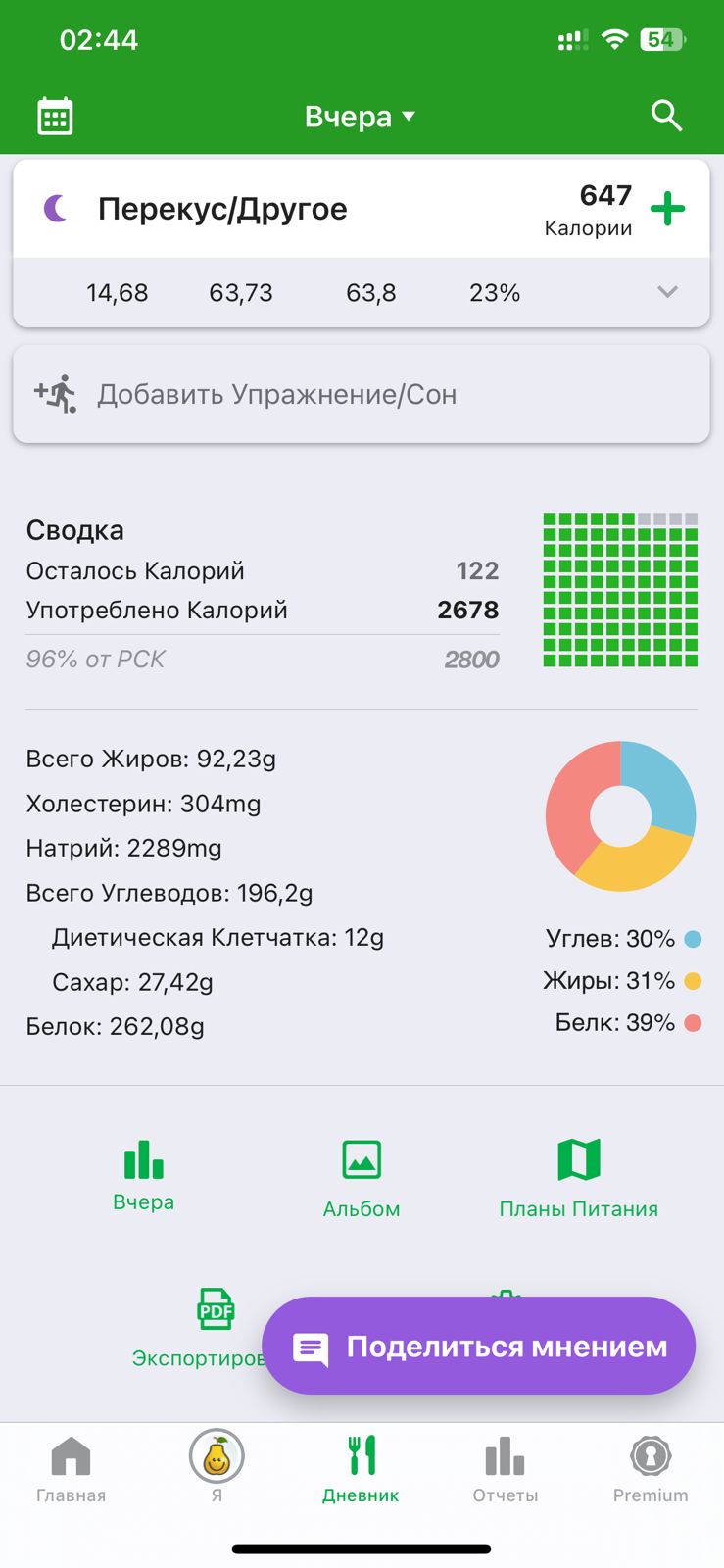This screenshot has height=1568, width=724.
Task: Tap the search icon in the header
Action: click(x=665, y=115)
